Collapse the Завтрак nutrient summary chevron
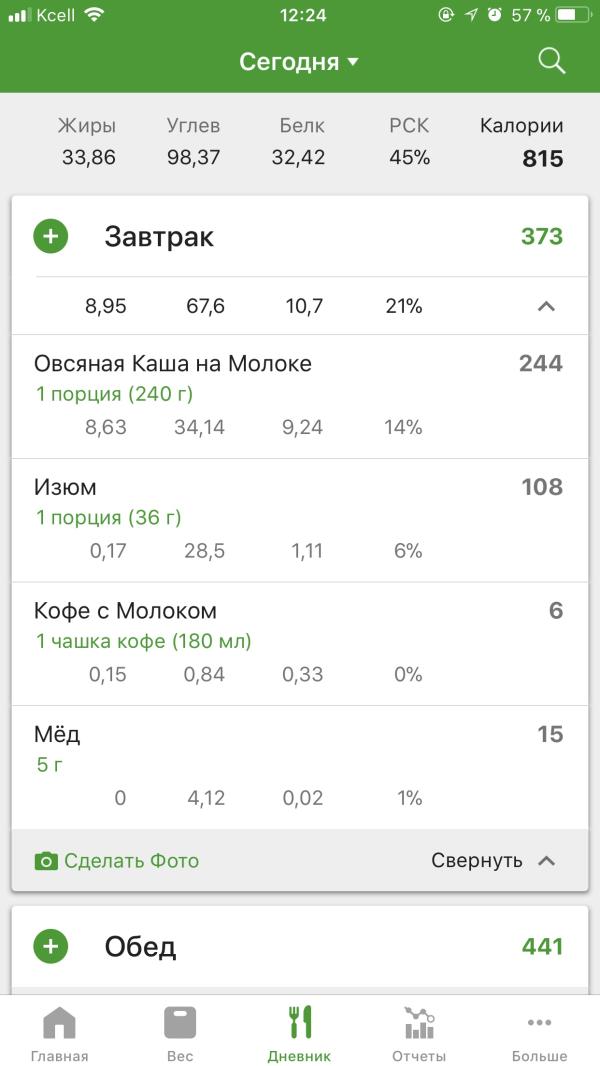The width and height of the screenshot is (600, 1066). click(546, 307)
